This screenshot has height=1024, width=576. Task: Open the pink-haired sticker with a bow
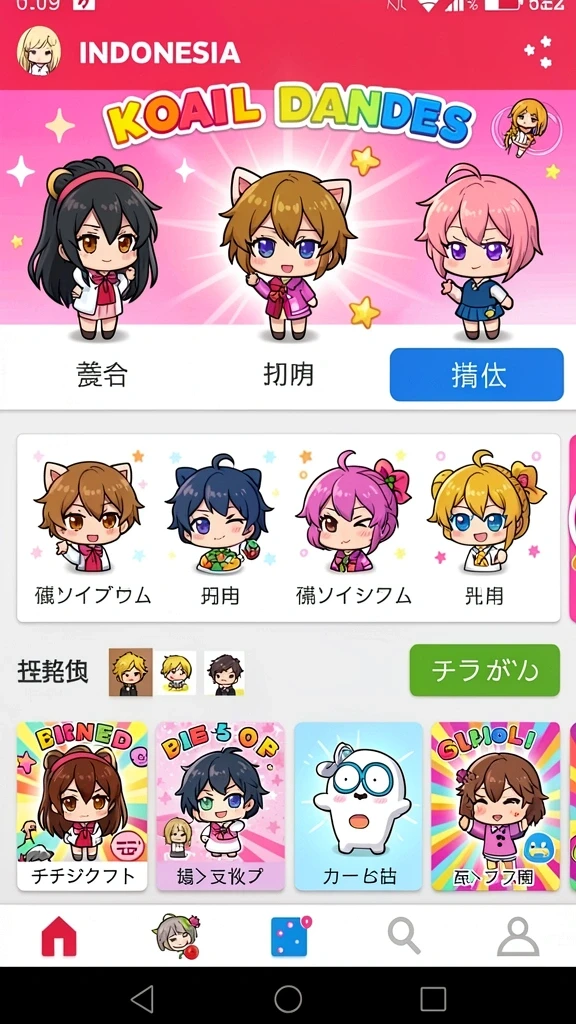(354, 528)
